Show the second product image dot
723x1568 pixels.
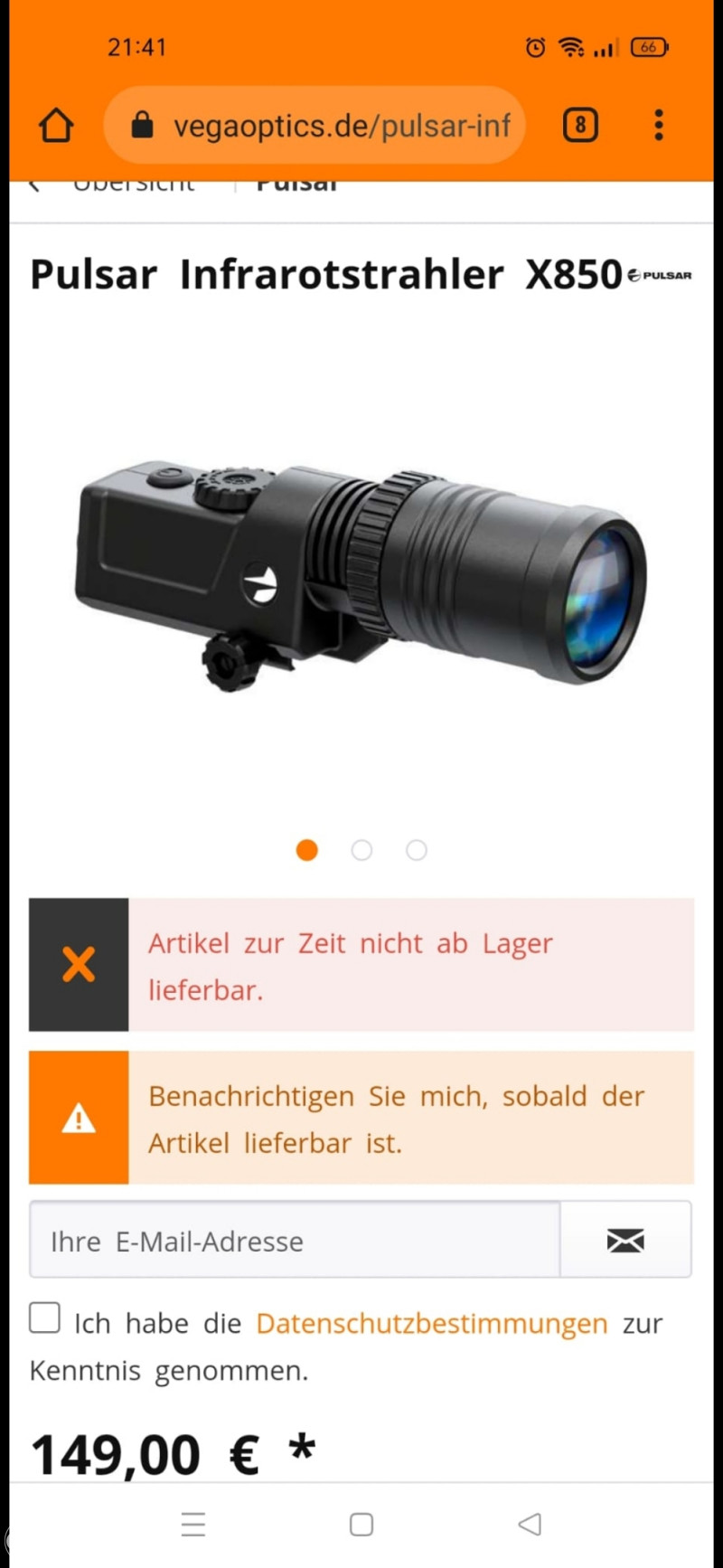[361, 850]
